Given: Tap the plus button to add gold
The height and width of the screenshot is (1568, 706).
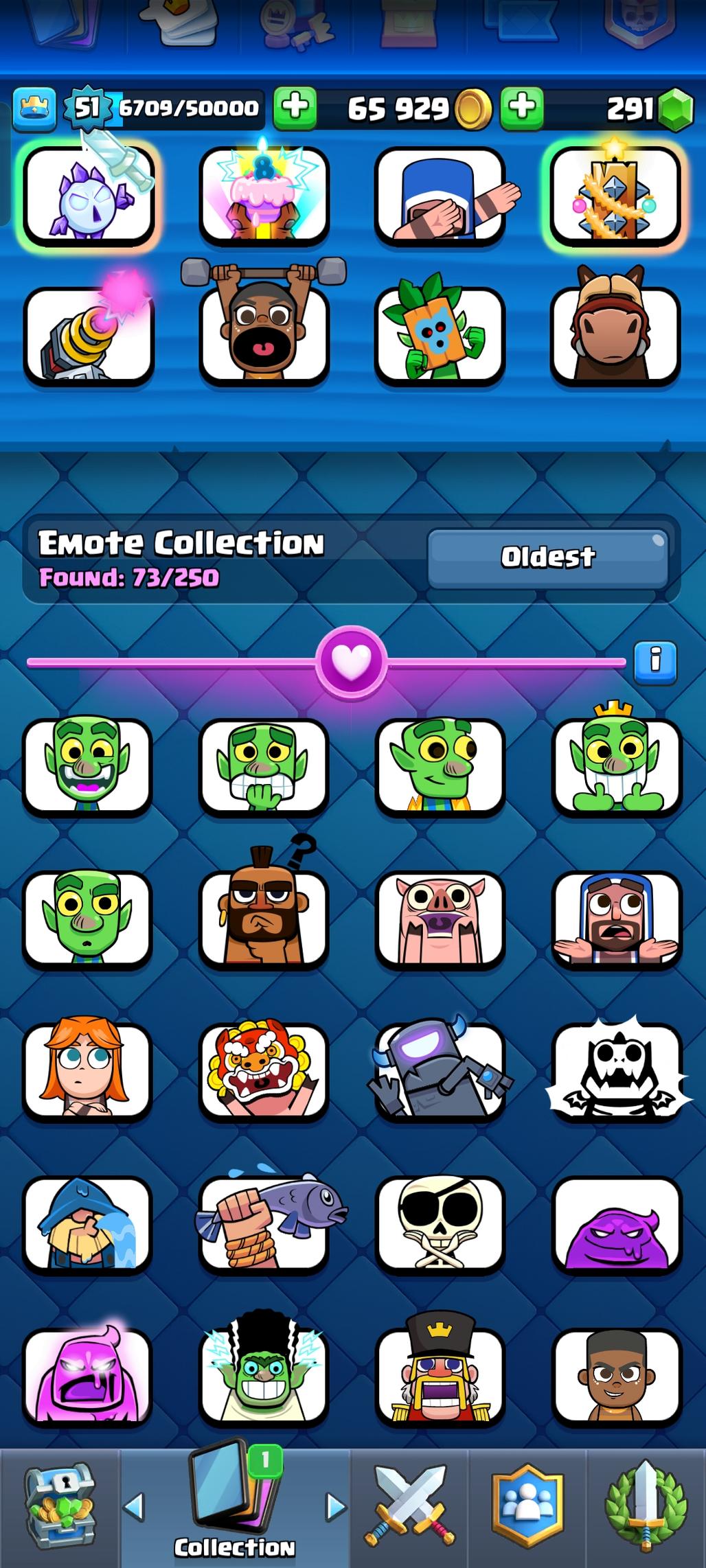Looking at the screenshot, I should [522, 108].
